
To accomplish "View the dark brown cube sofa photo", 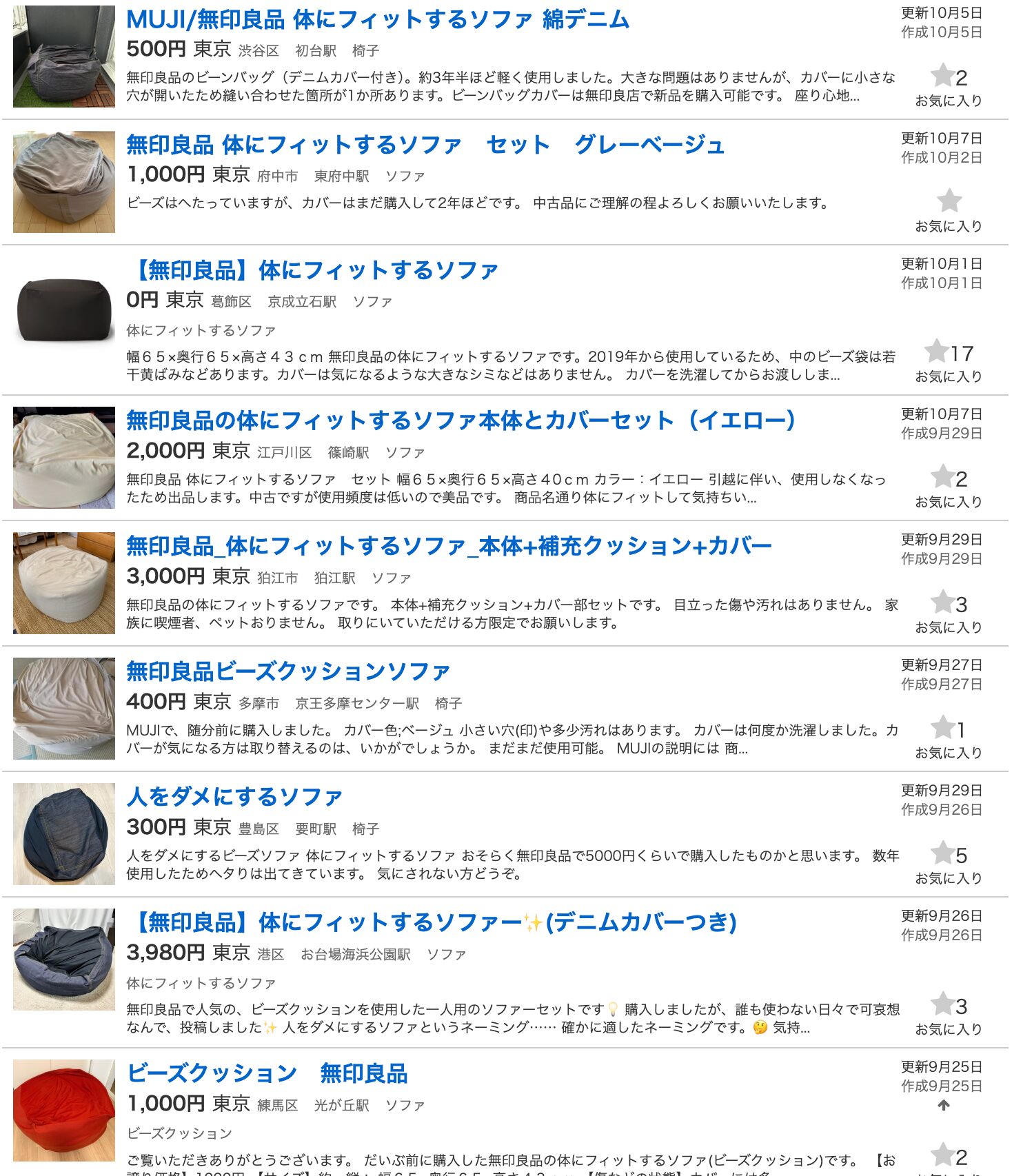I will (x=63, y=307).
